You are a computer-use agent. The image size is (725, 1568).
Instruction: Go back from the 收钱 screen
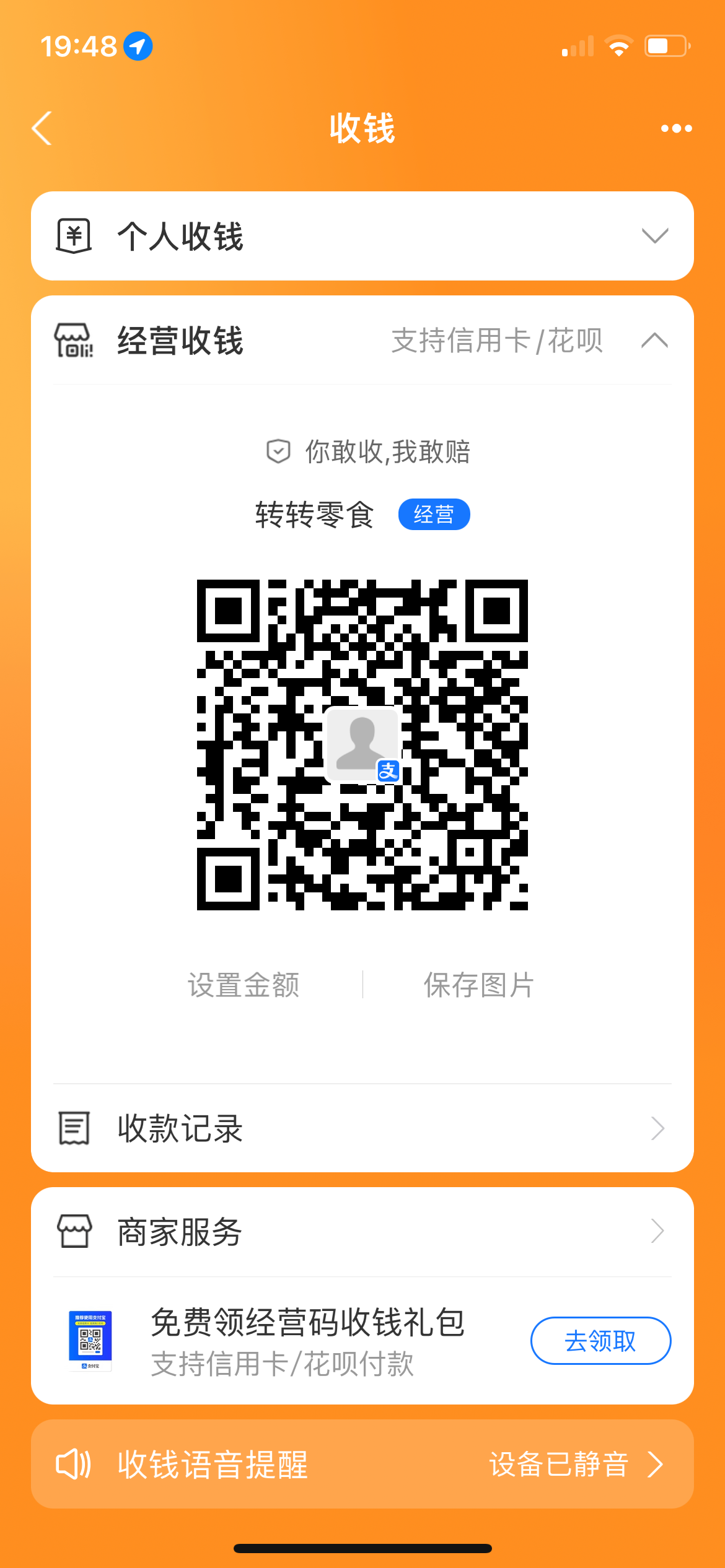42,128
